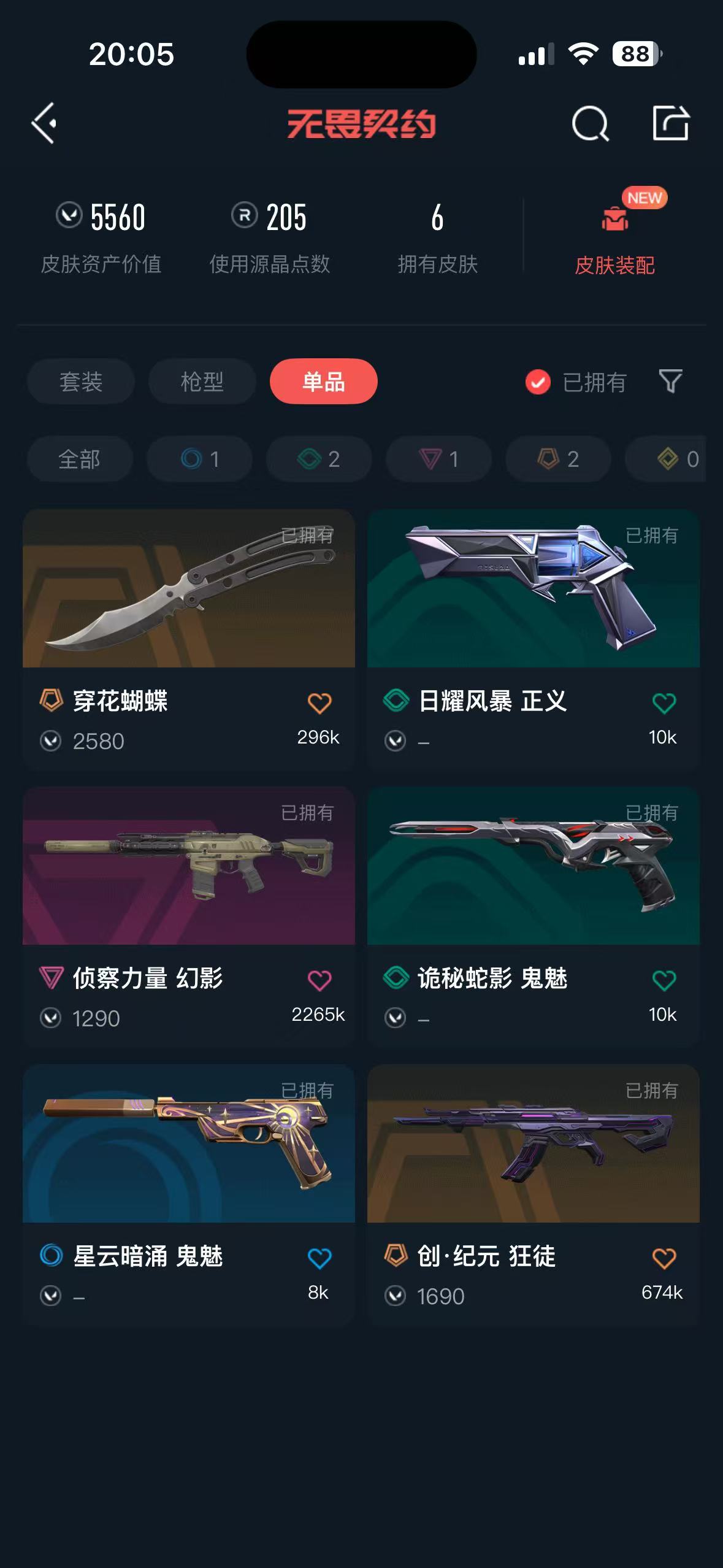The height and width of the screenshot is (1568, 723).
Task: Switch to the 枪型 tab
Action: 202,382
